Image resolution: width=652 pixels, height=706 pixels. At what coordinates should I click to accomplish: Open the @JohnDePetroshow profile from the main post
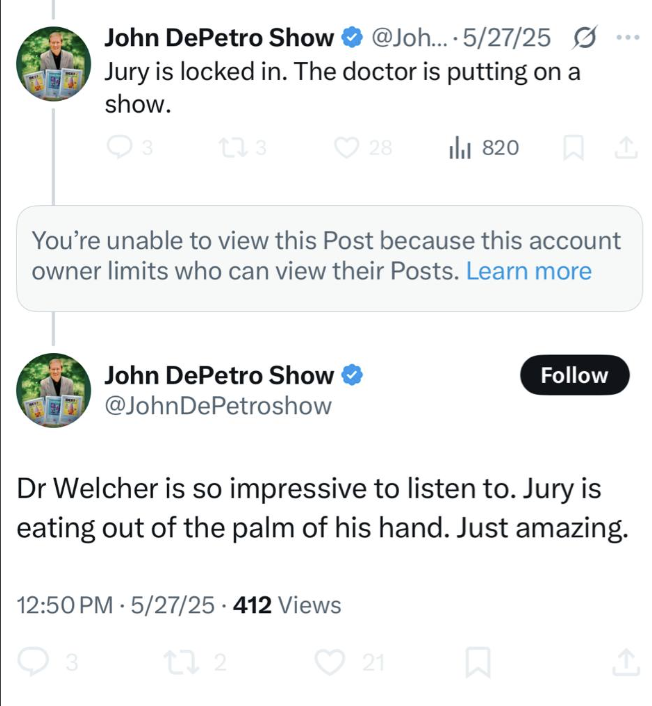point(218,405)
